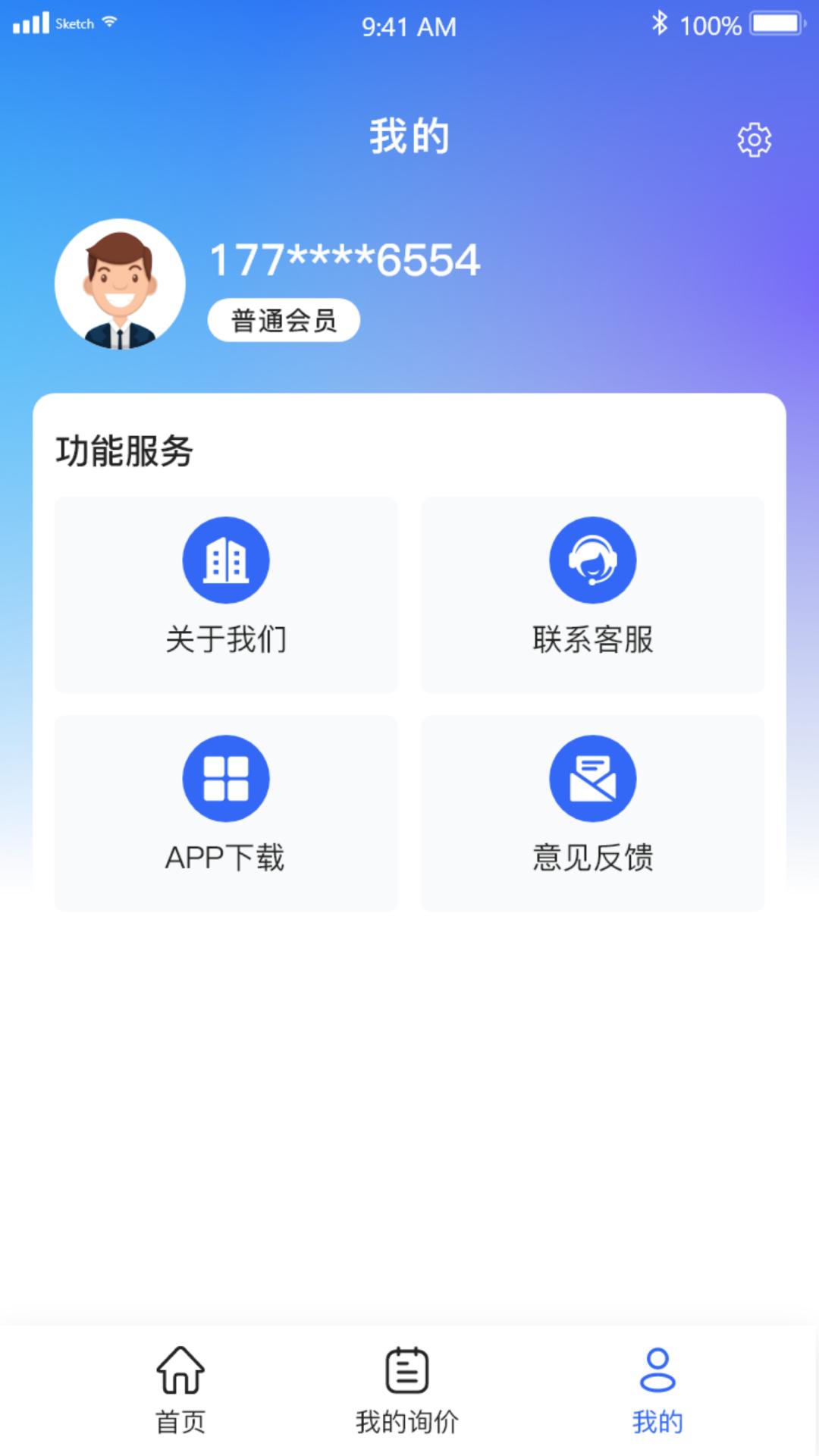Image resolution: width=819 pixels, height=1456 pixels.
Task: Open the settings gear icon
Action: pos(754,139)
